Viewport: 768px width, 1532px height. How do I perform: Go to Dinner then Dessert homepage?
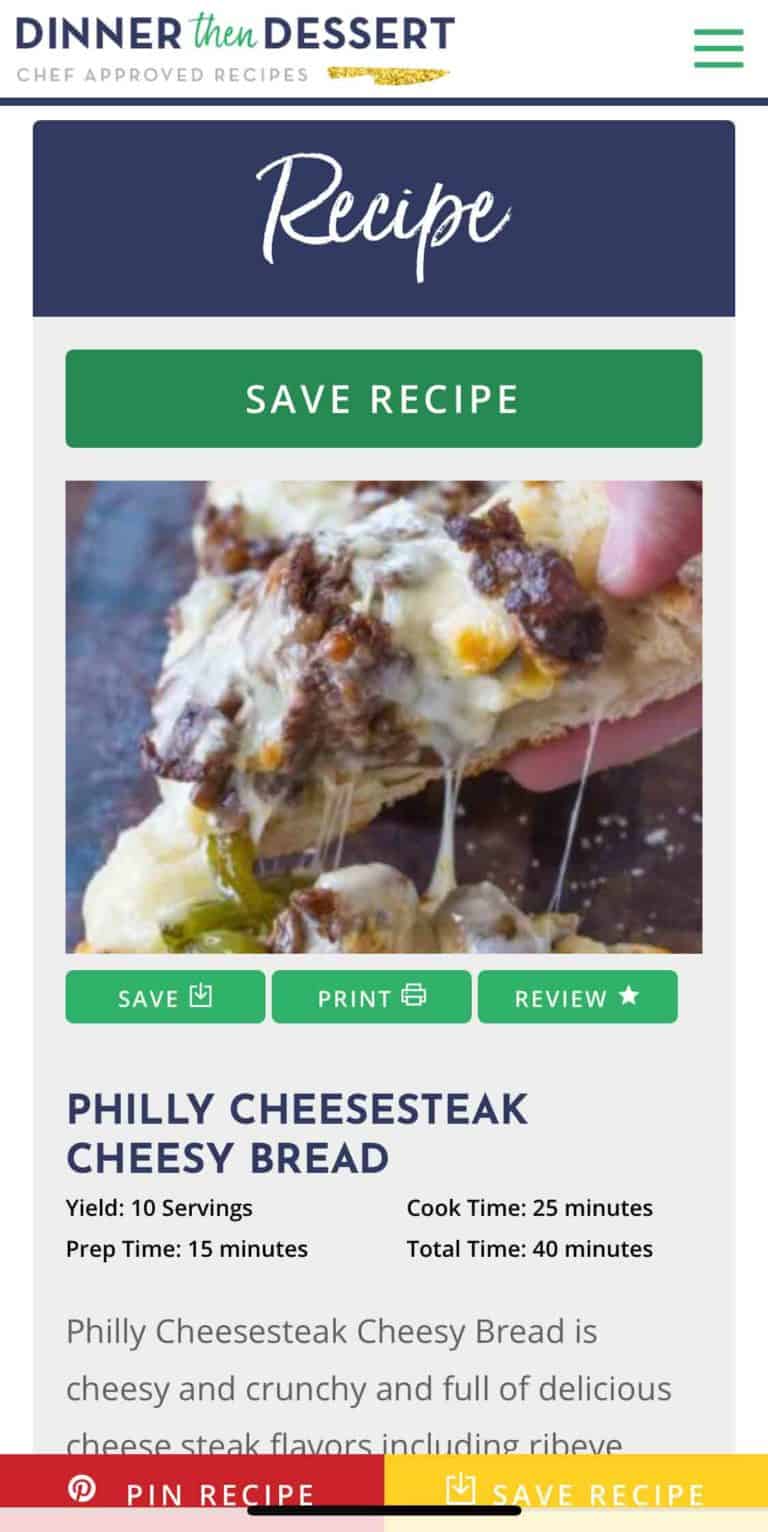pos(235,48)
